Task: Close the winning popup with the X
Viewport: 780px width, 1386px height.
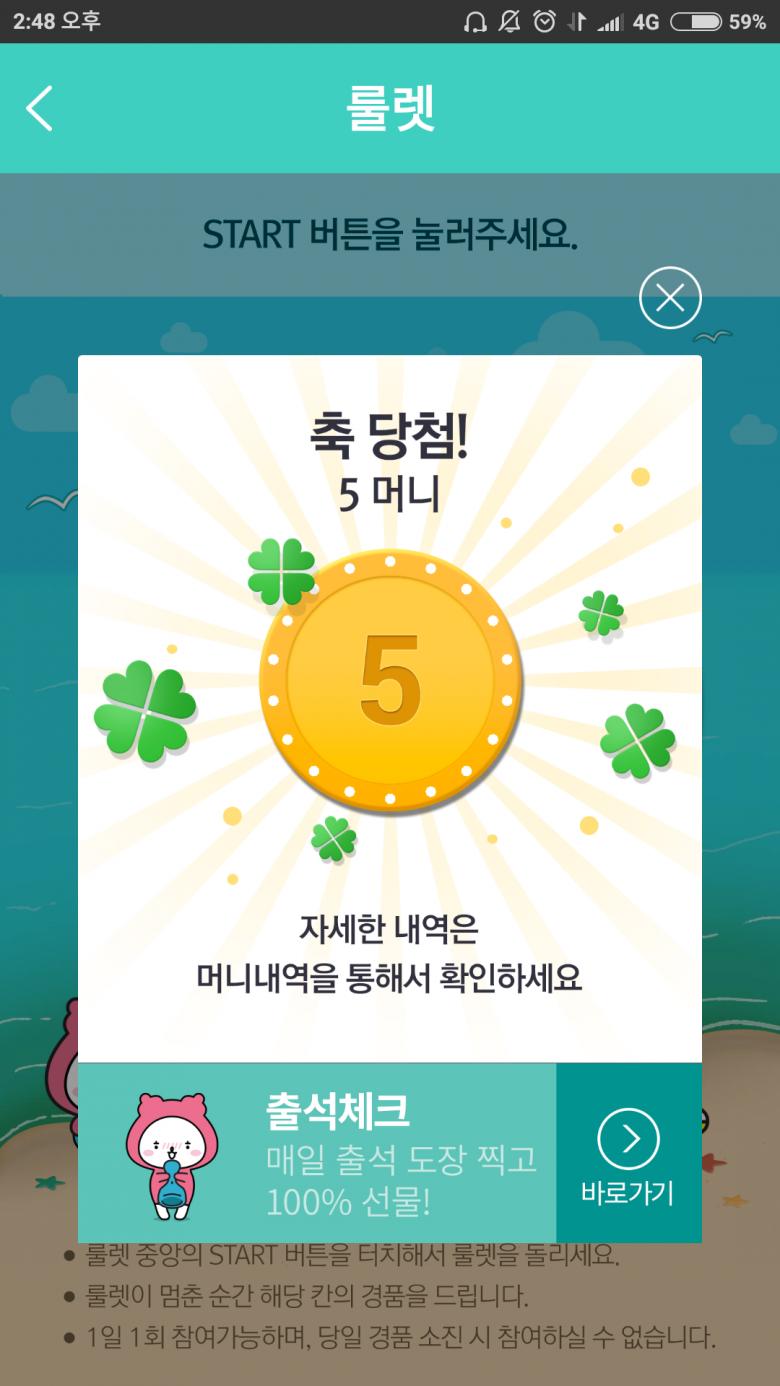Action: coord(670,298)
